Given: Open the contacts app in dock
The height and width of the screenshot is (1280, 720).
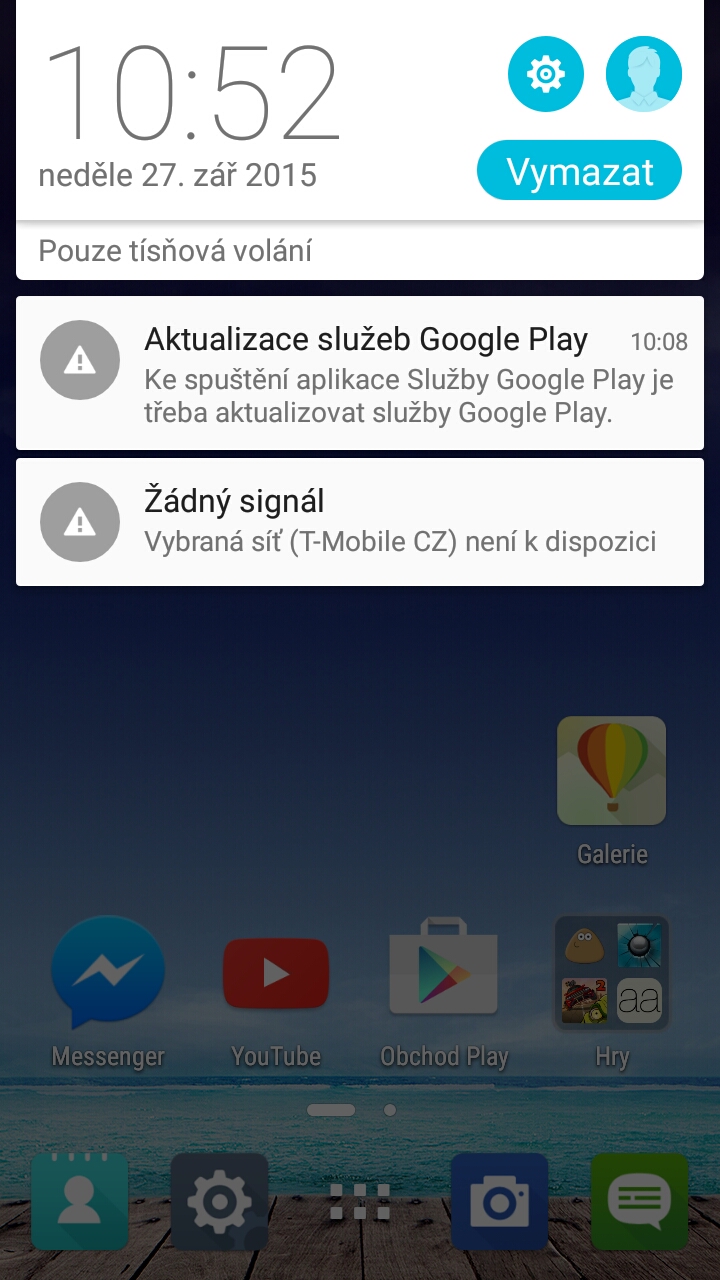Looking at the screenshot, I should [79, 1201].
